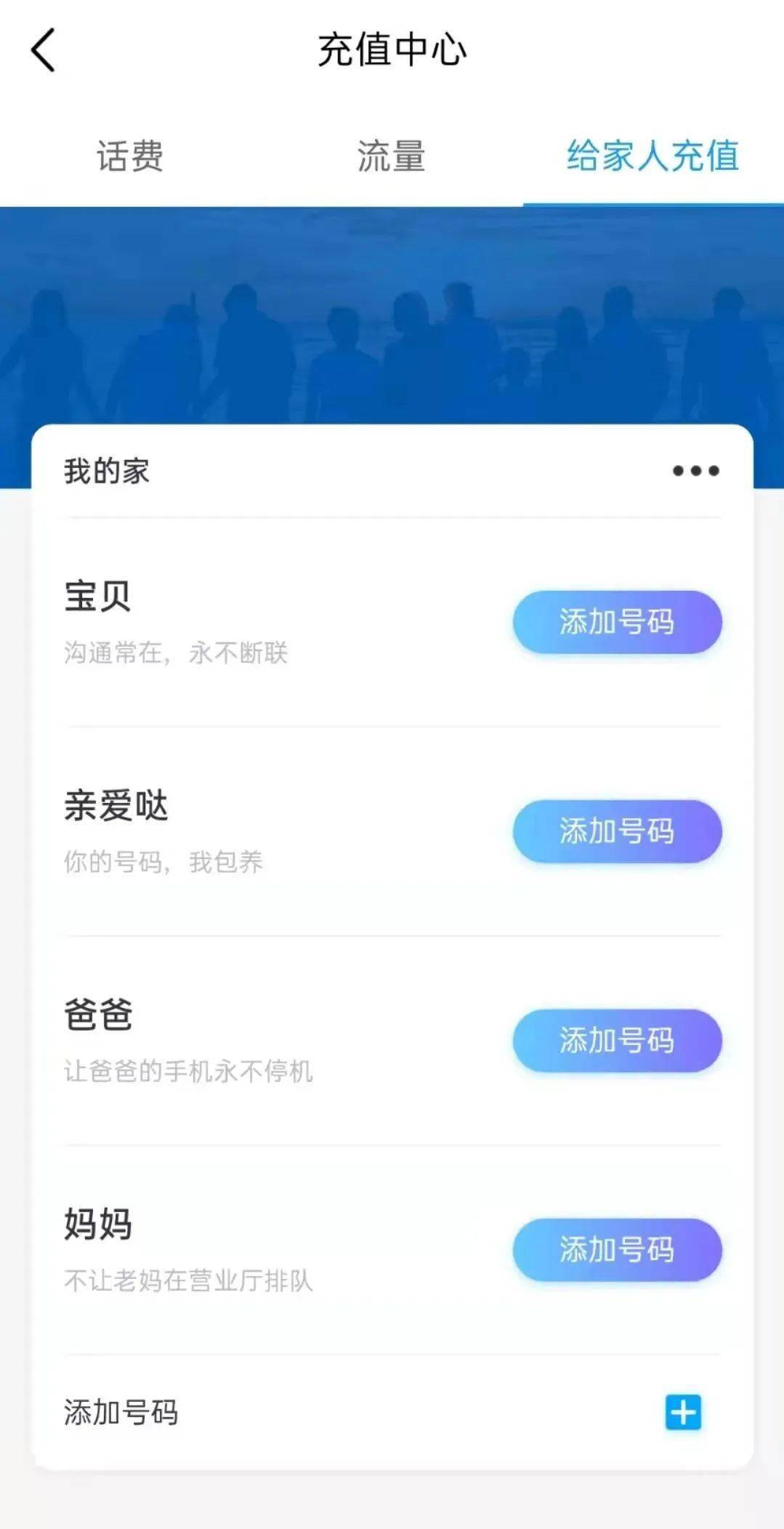This screenshot has height=1529, width=784.
Task: Add a phone number for 爸爸
Action: tap(616, 1041)
